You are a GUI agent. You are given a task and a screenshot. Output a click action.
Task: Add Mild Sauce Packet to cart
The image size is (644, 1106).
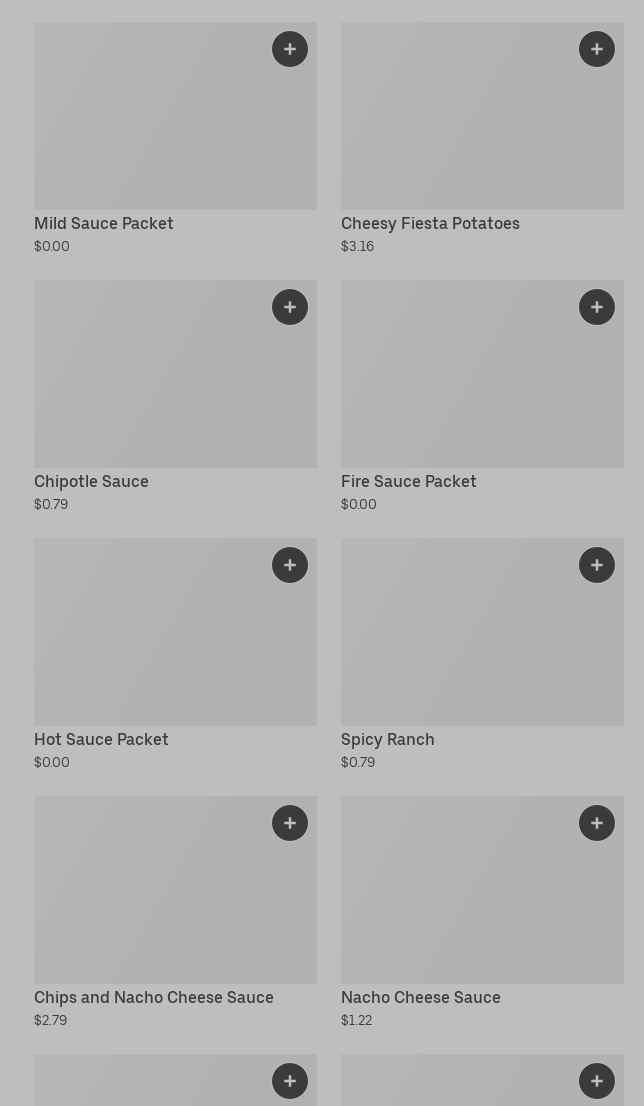click(290, 49)
